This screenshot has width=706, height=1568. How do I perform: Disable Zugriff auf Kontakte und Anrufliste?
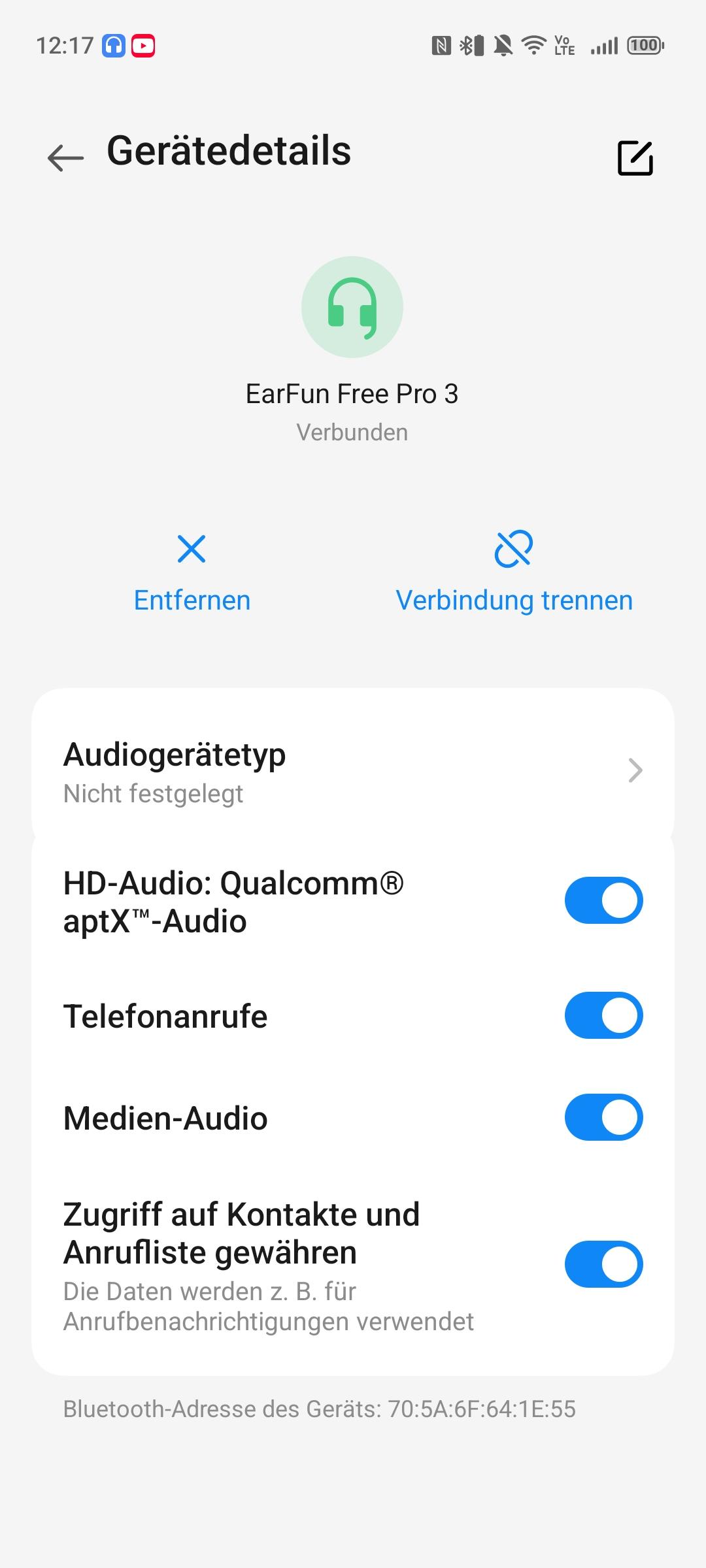(x=603, y=1264)
